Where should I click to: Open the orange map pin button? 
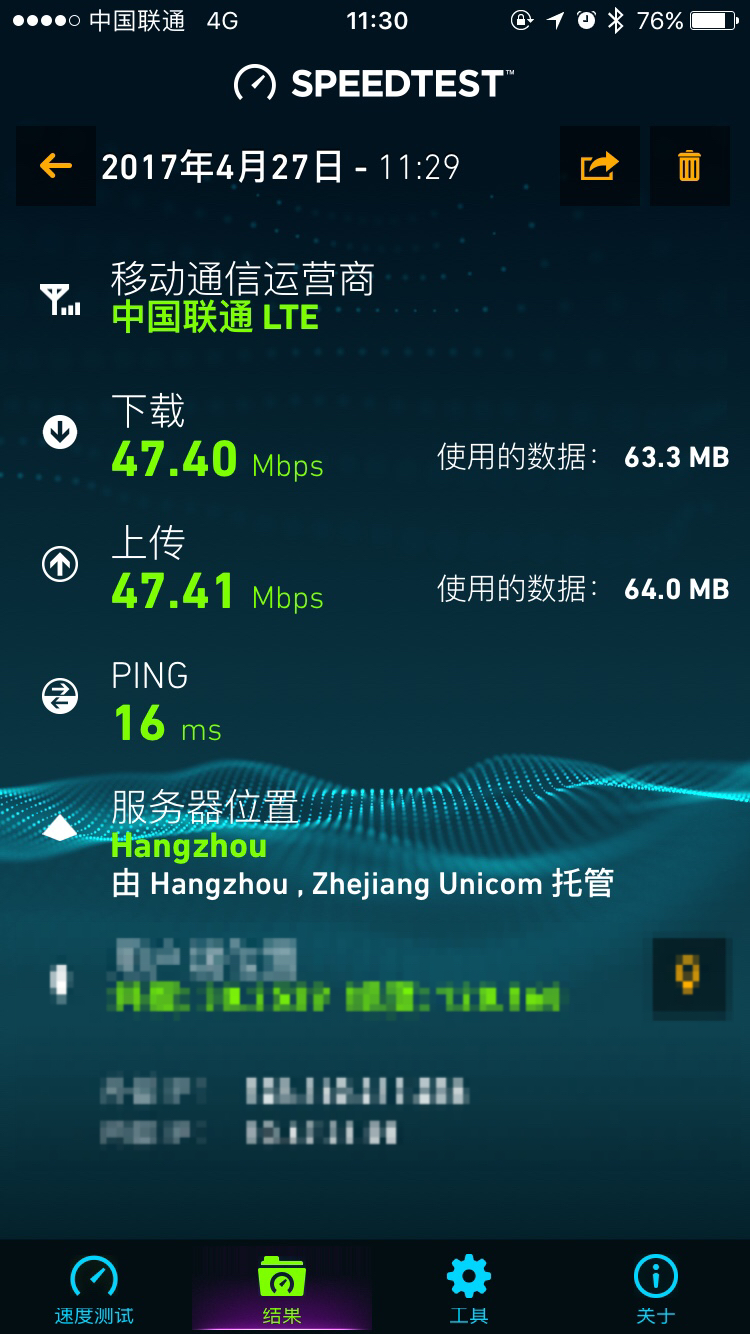coord(690,978)
